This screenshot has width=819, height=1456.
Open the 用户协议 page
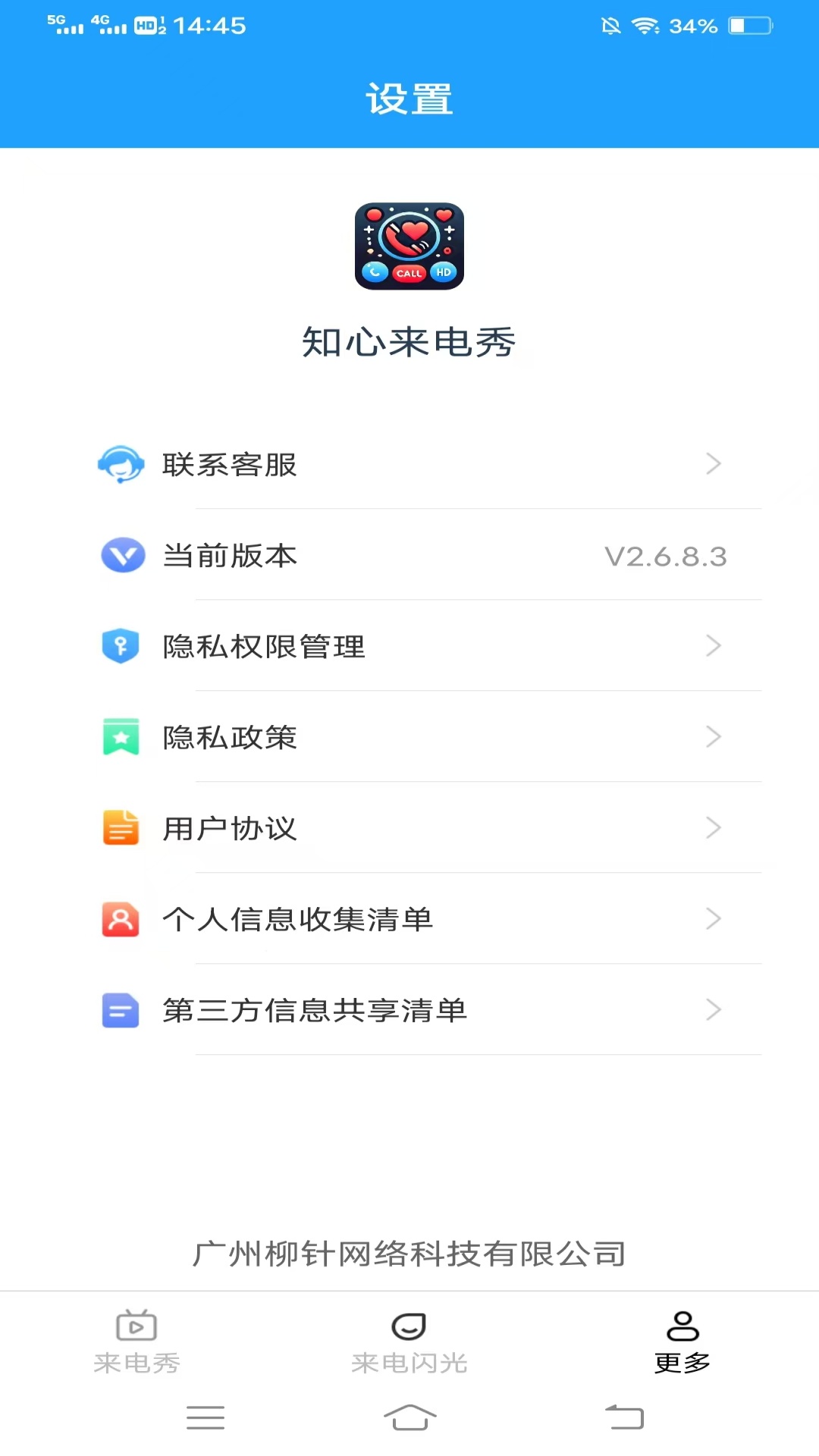(x=409, y=828)
